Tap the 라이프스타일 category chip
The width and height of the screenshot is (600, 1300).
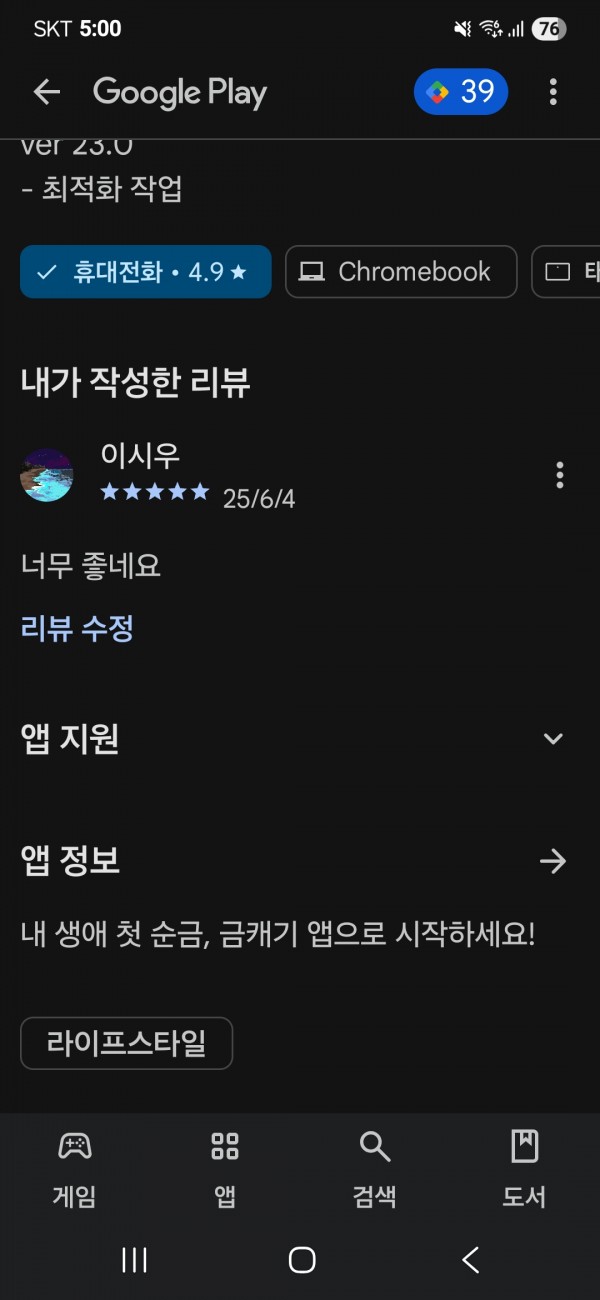pos(127,1044)
